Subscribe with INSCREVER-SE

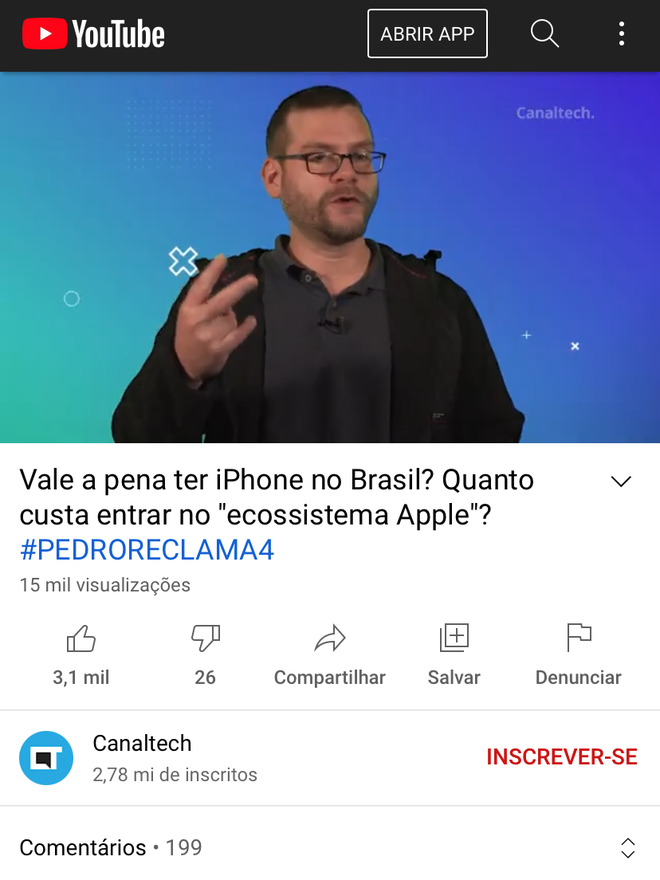(561, 757)
